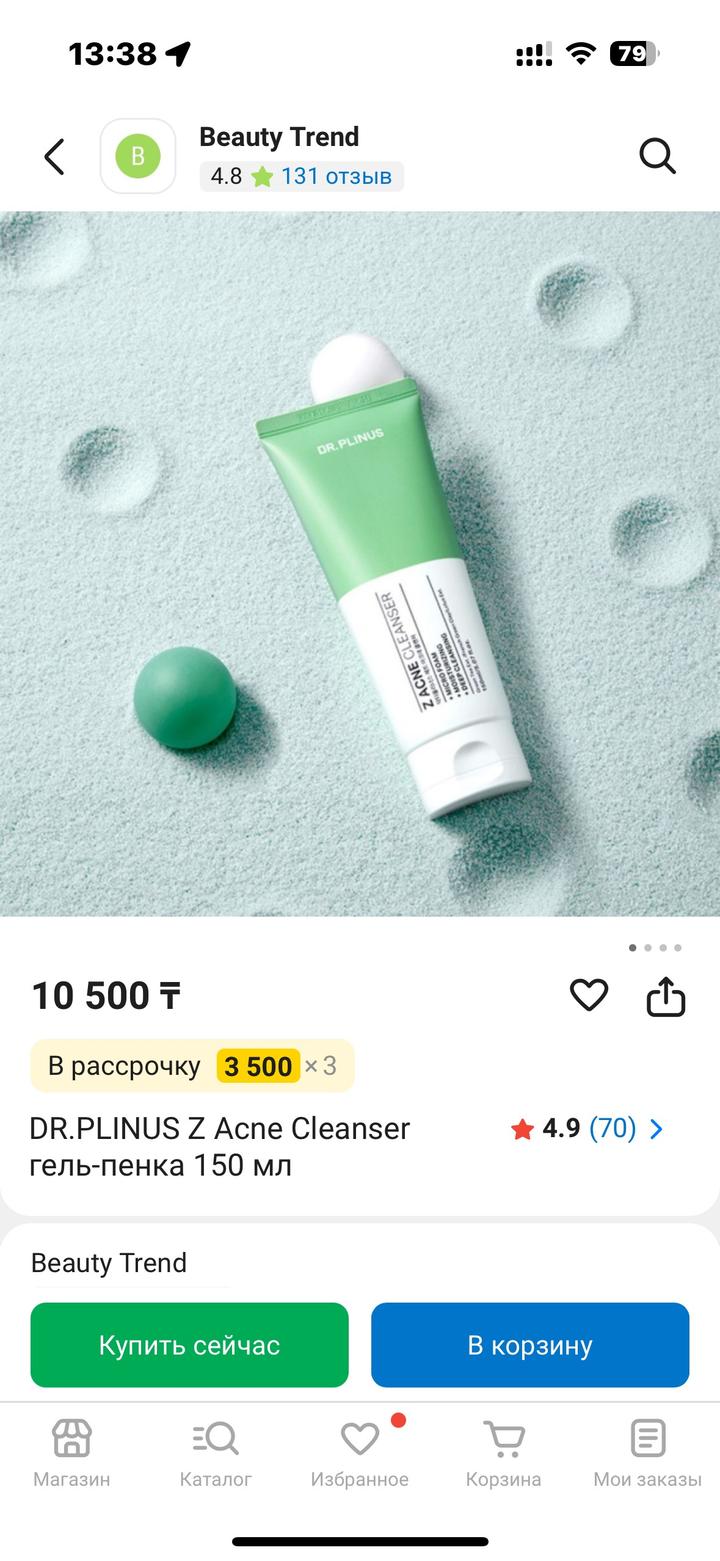Show the Мои заказы tab
The image size is (720, 1561).
(648, 1453)
